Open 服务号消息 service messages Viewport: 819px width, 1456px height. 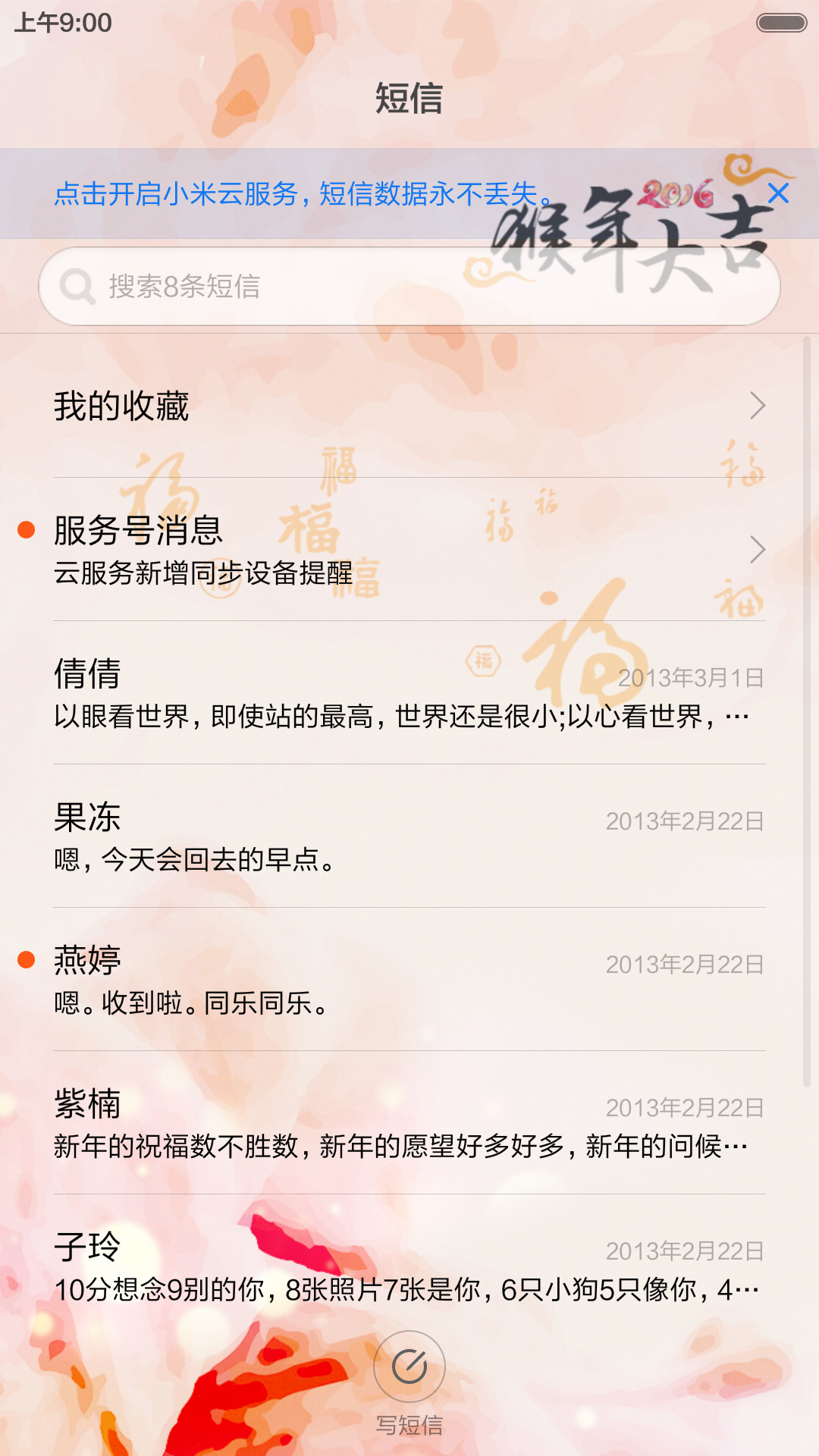[409, 550]
